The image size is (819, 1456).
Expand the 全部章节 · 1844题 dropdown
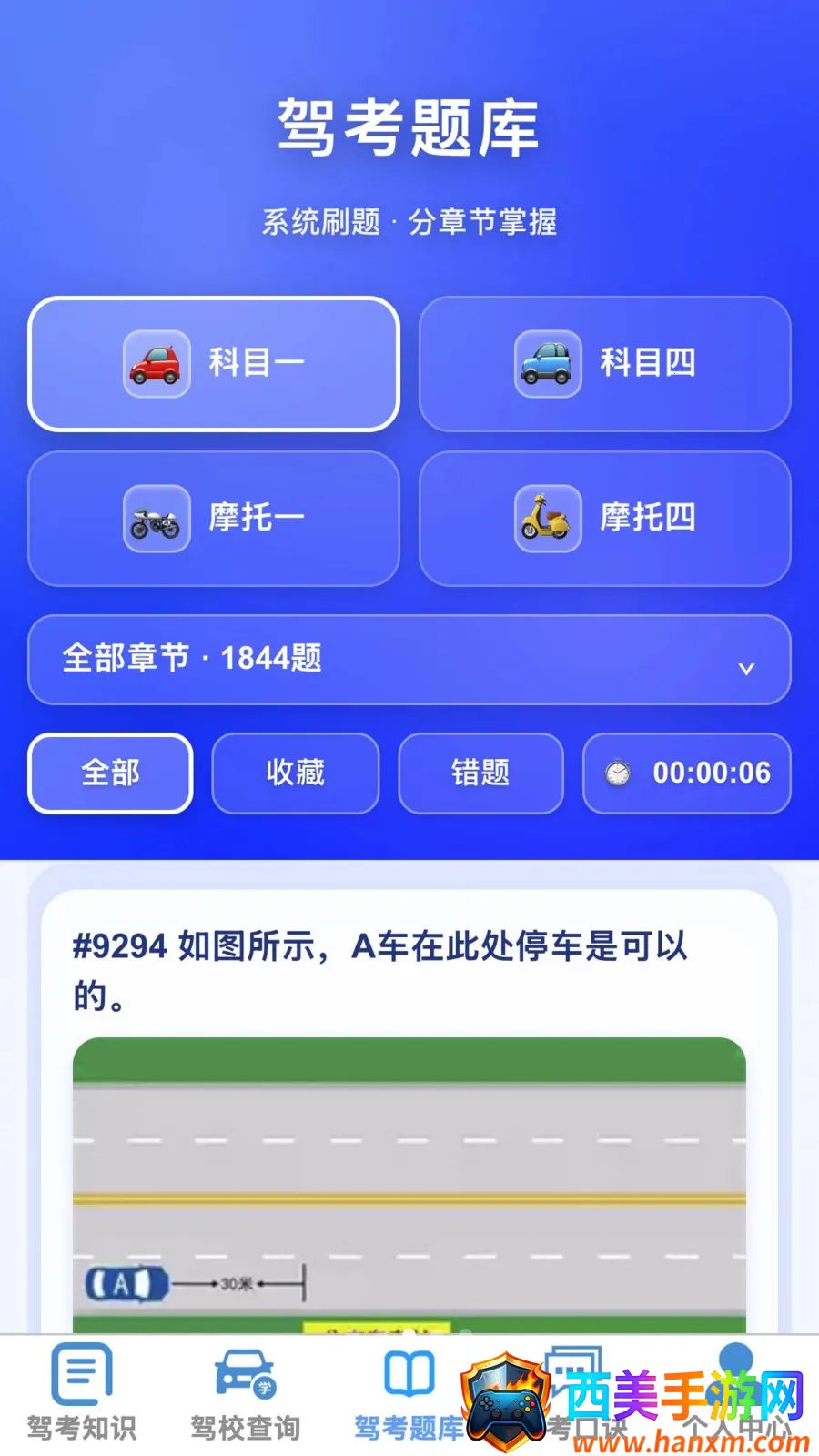tap(409, 660)
